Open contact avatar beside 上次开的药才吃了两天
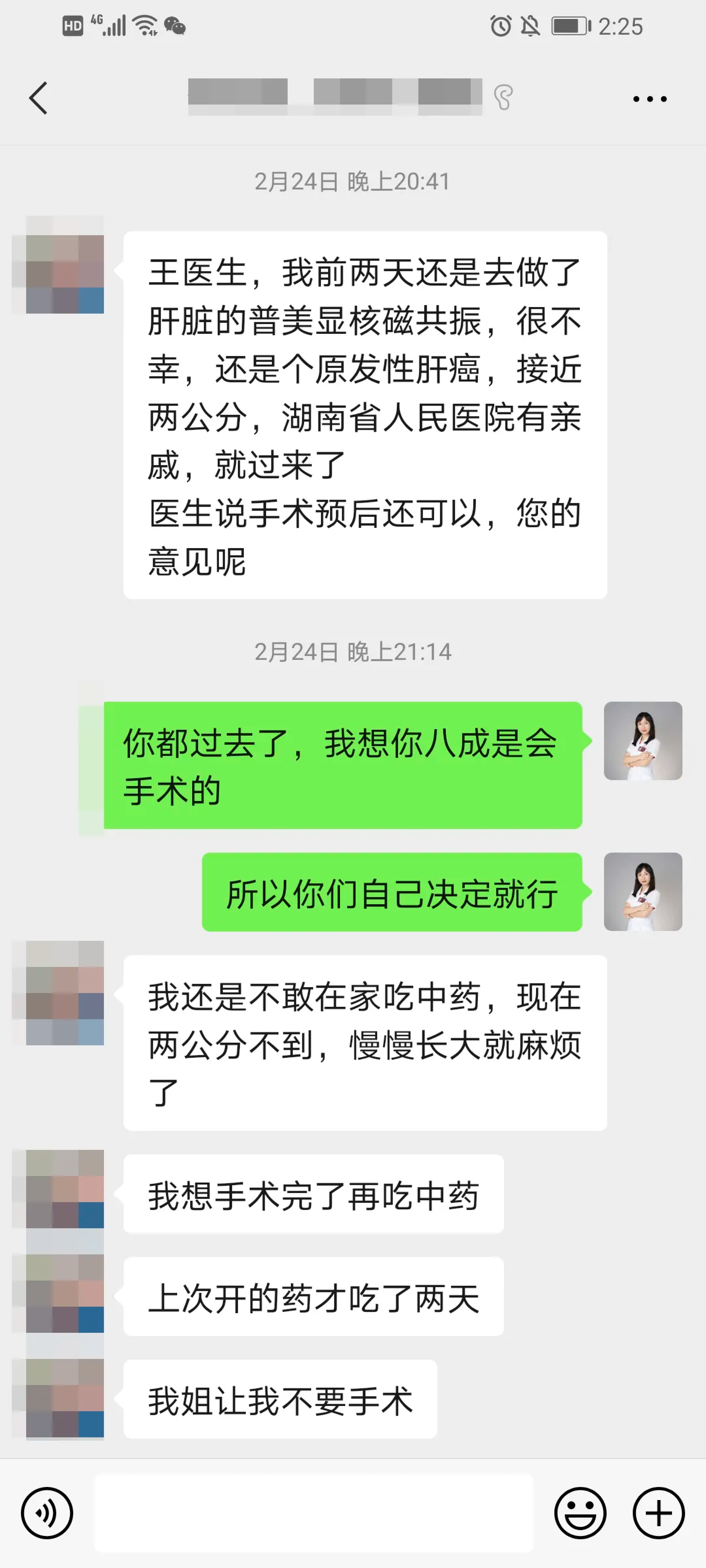Screen dimensions: 706x1568 (65, 1294)
